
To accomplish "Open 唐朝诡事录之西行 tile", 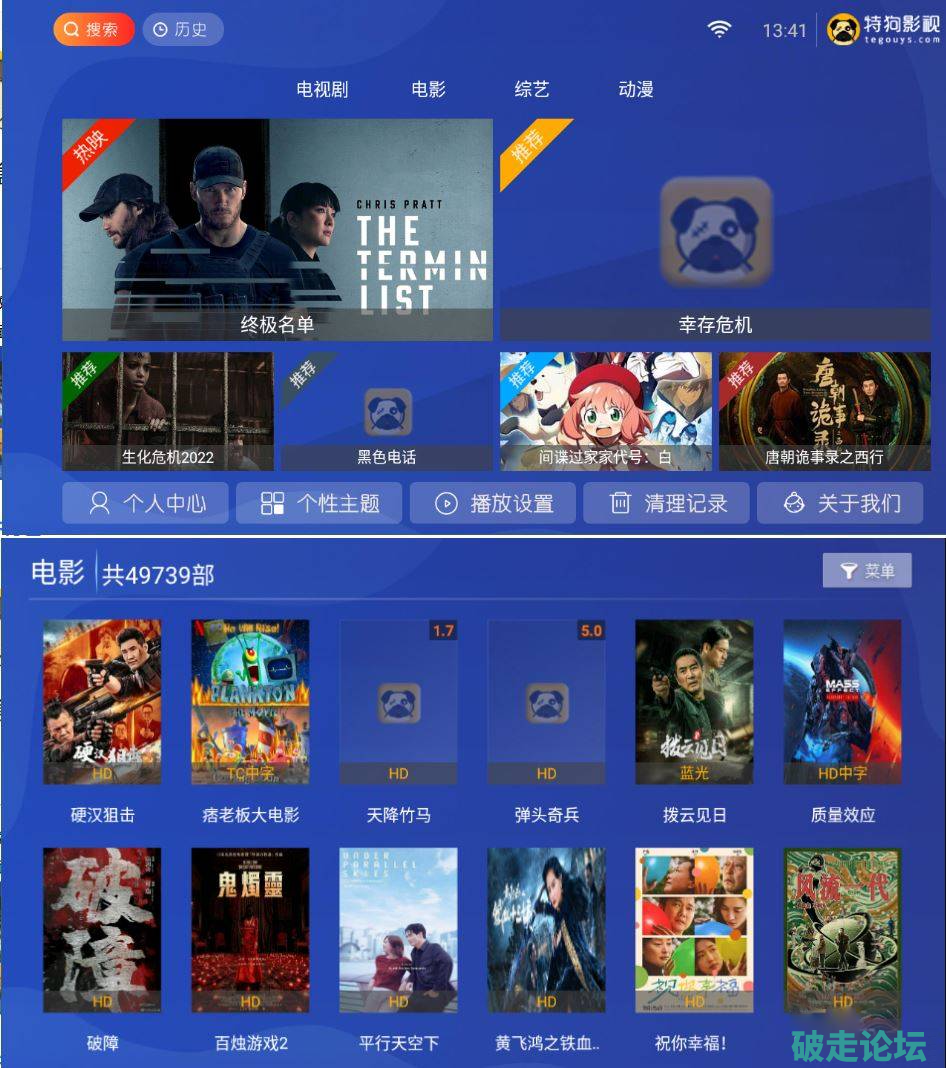I will 824,411.
